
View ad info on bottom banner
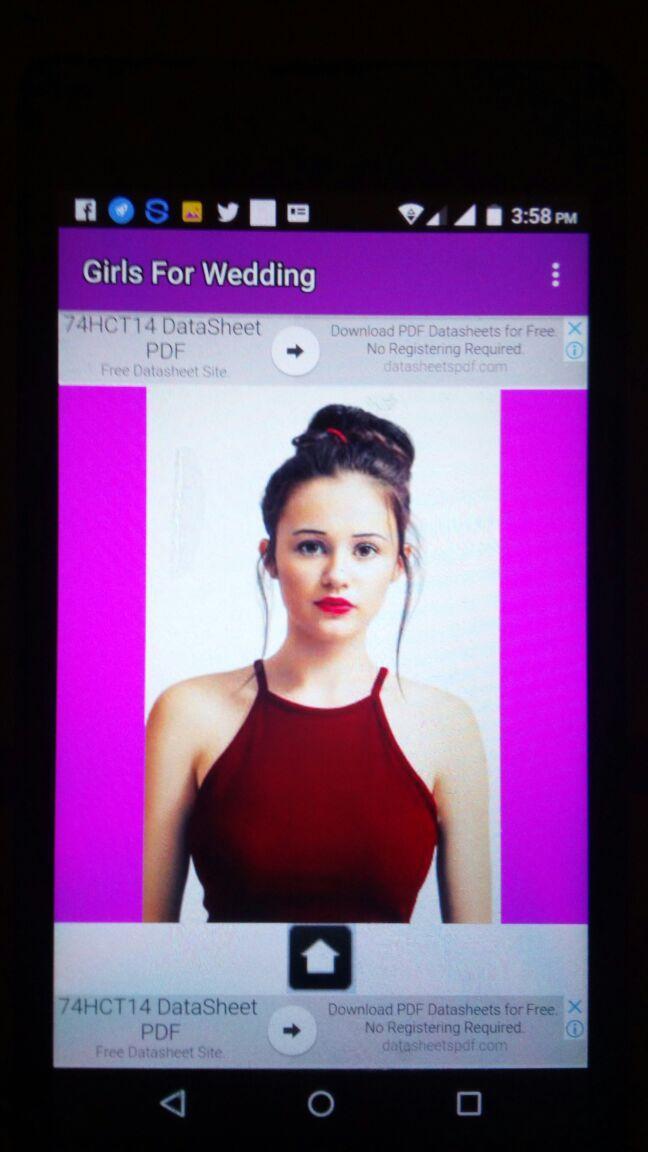point(575,1029)
